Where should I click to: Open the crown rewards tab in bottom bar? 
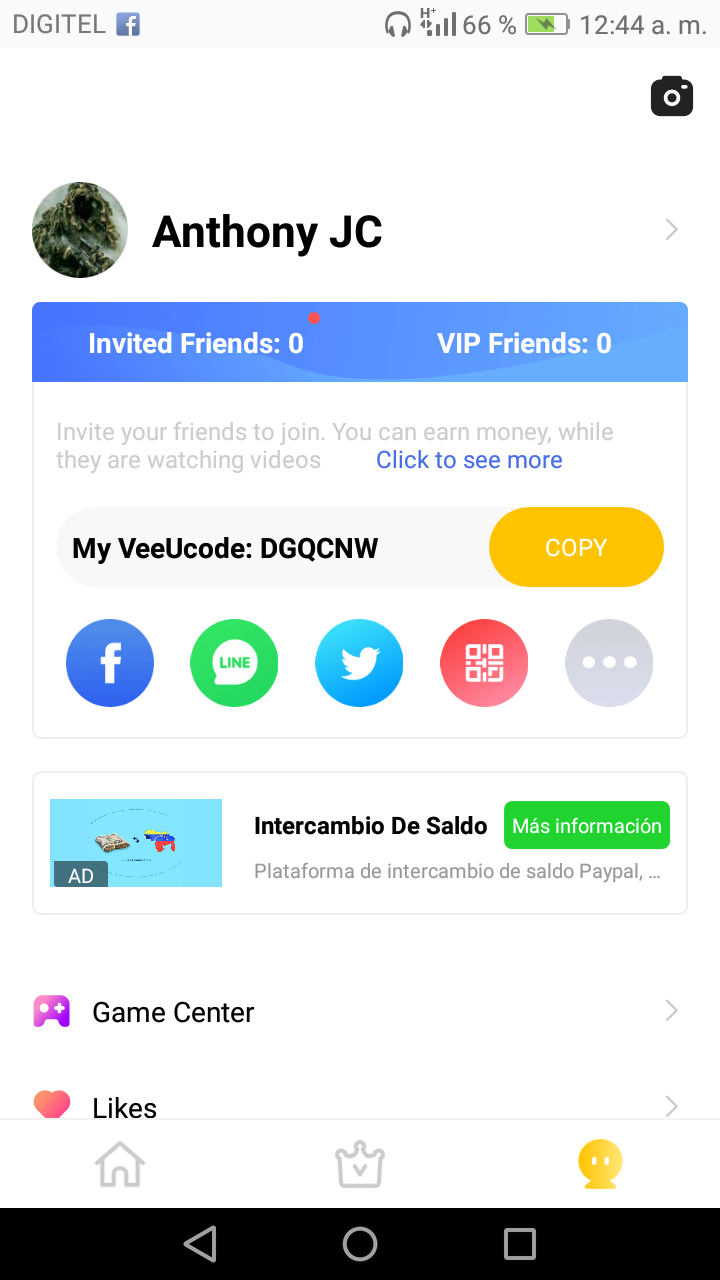(359, 1163)
